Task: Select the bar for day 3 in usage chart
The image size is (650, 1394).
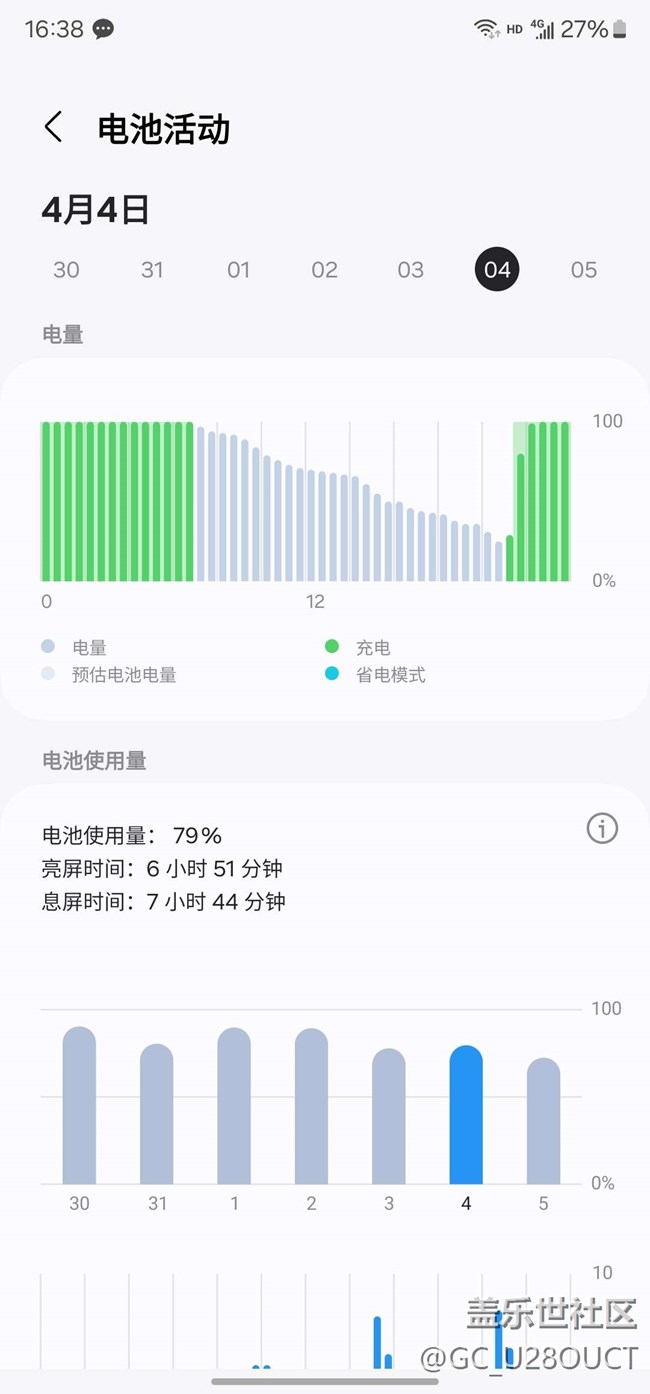Action: click(389, 1117)
